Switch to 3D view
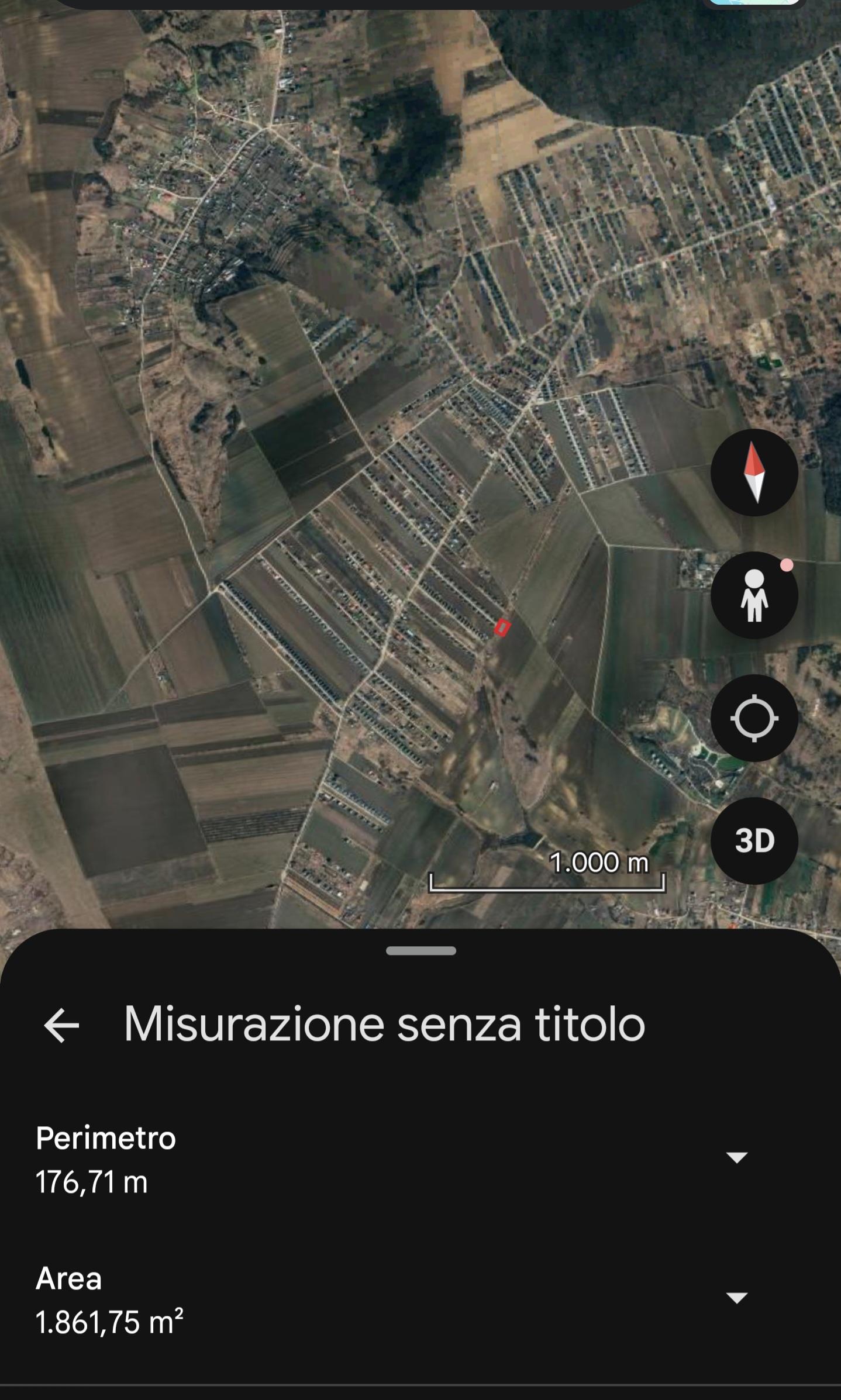The height and width of the screenshot is (1400, 841). (754, 841)
